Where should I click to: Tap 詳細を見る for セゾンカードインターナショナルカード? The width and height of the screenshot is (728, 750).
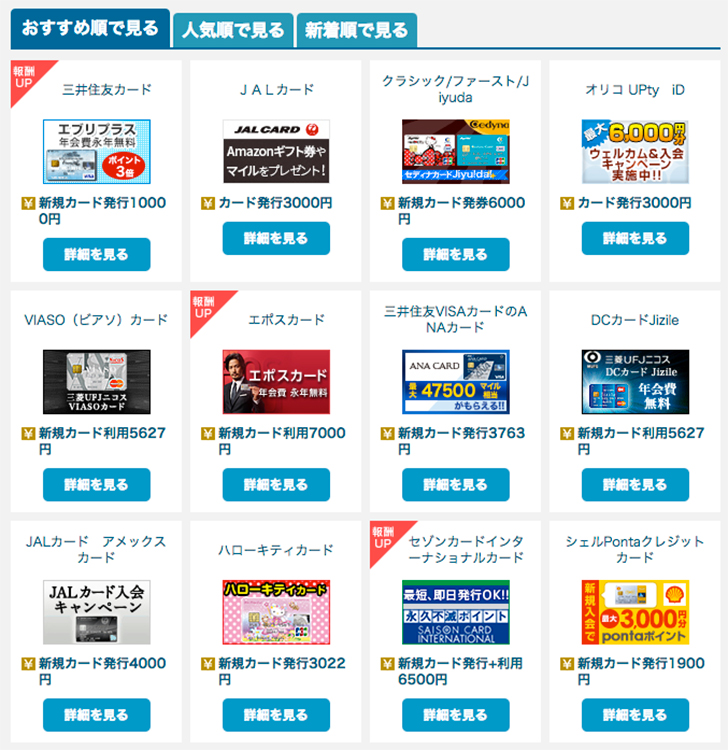[456, 715]
